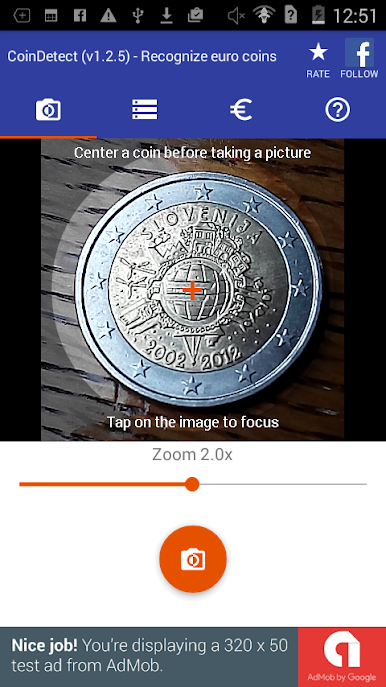Image resolution: width=386 pixels, height=687 pixels.
Task: Tap the camera preview to focus
Action: (x=192, y=290)
